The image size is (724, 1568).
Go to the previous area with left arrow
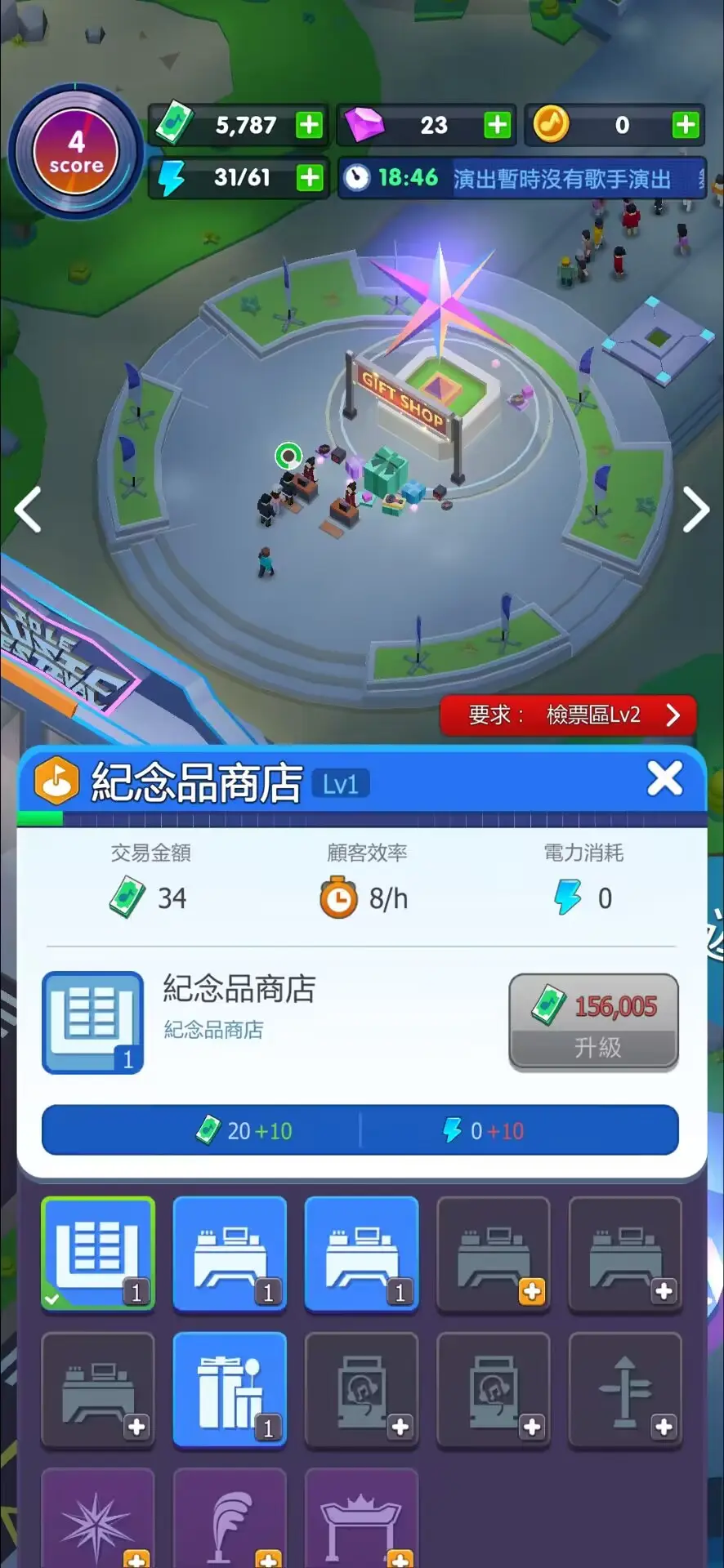29,510
